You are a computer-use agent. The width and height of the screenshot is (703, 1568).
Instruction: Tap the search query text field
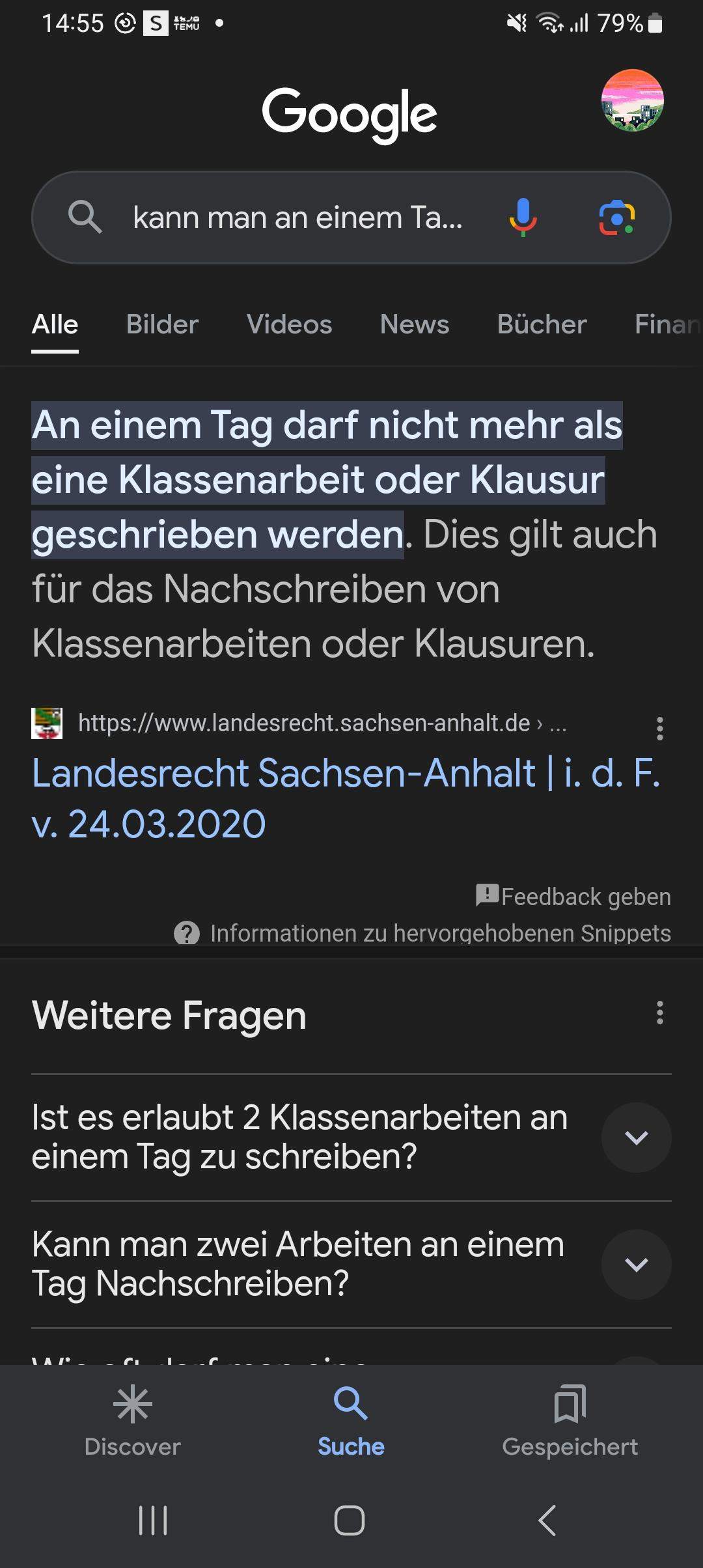point(296,217)
